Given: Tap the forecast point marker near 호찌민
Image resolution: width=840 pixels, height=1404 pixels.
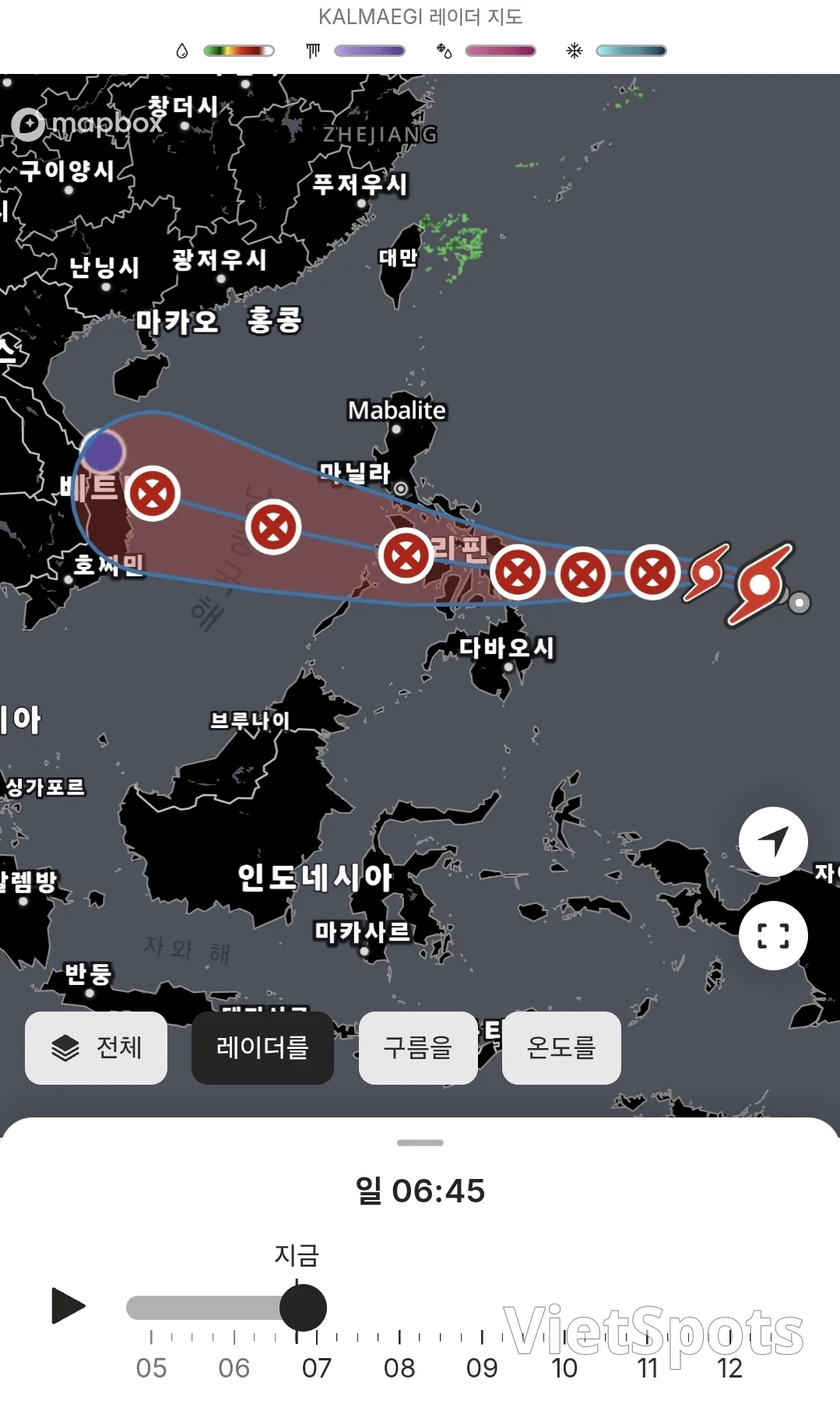Looking at the screenshot, I should tap(153, 494).
